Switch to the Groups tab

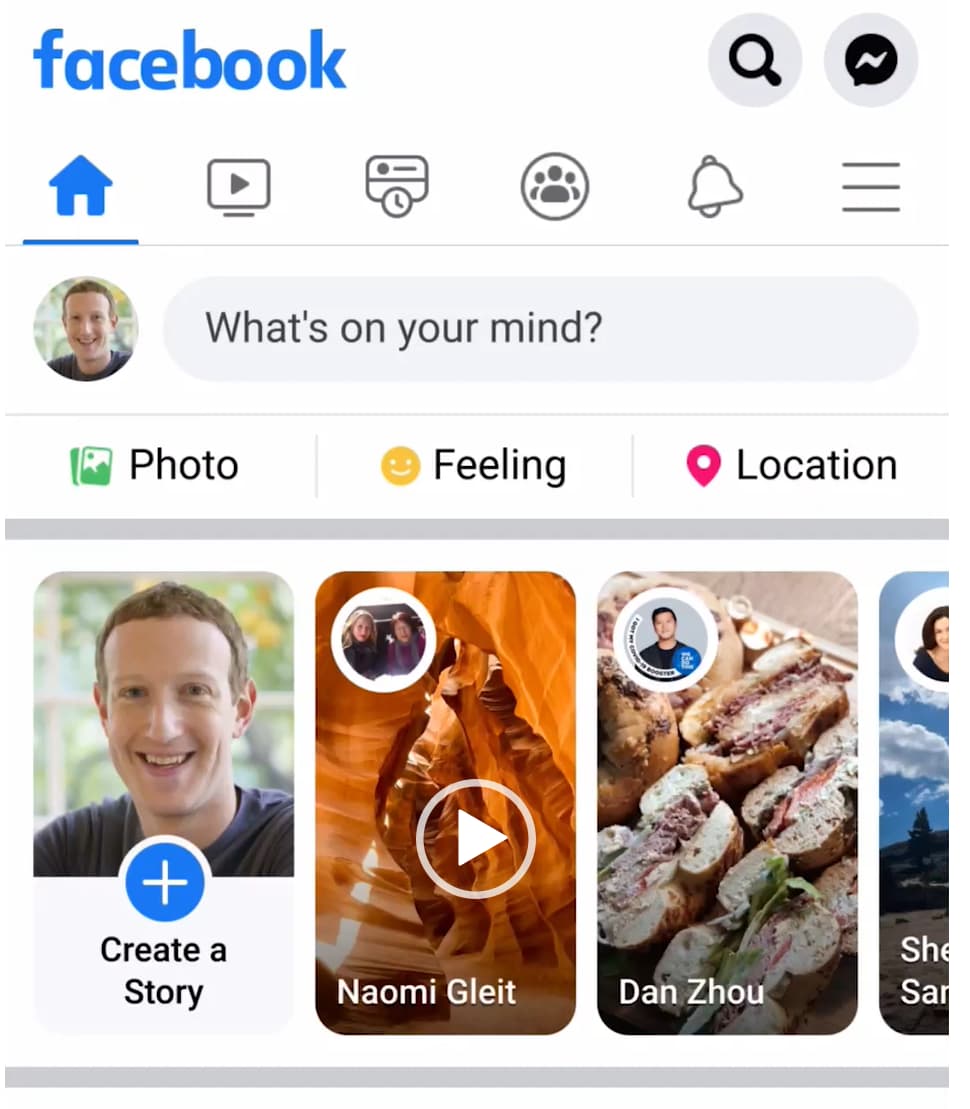tap(554, 187)
